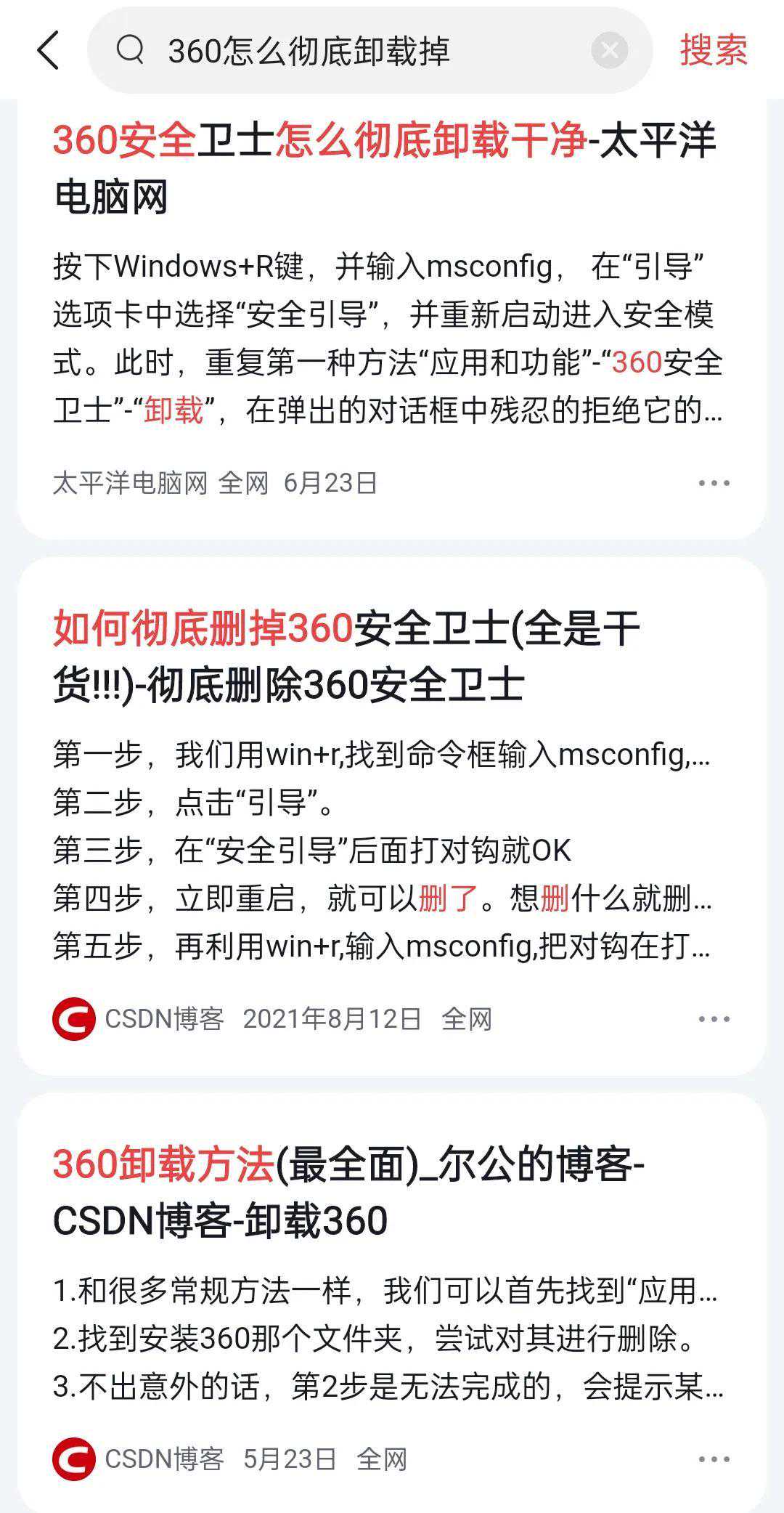Viewport: 784px width, 1513px height.
Task: Tap 全网 label beside 2021年8月12日
Action: (x=467, y=1020)
